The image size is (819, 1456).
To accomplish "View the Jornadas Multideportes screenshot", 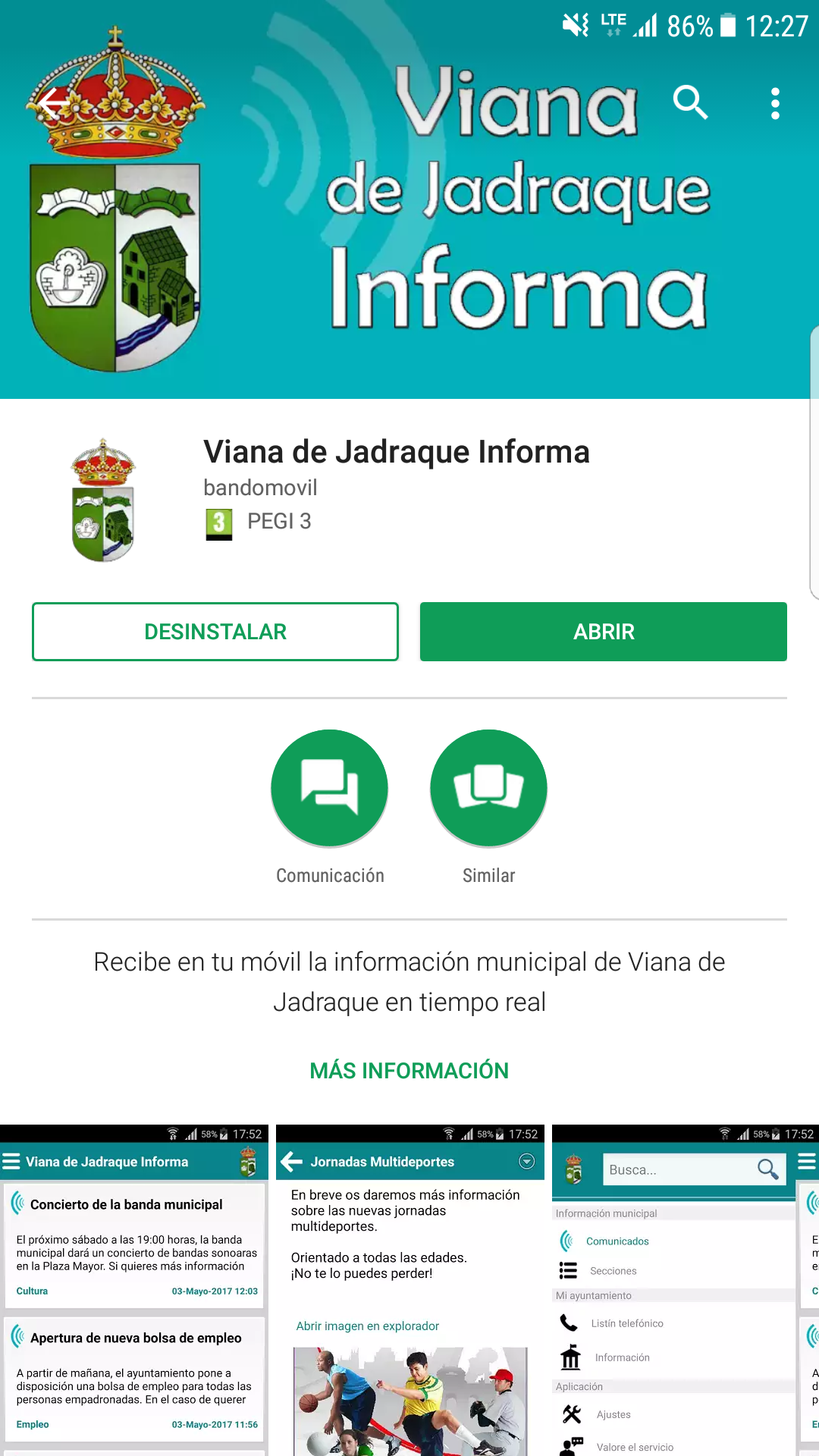I will tap(409, 1289).
